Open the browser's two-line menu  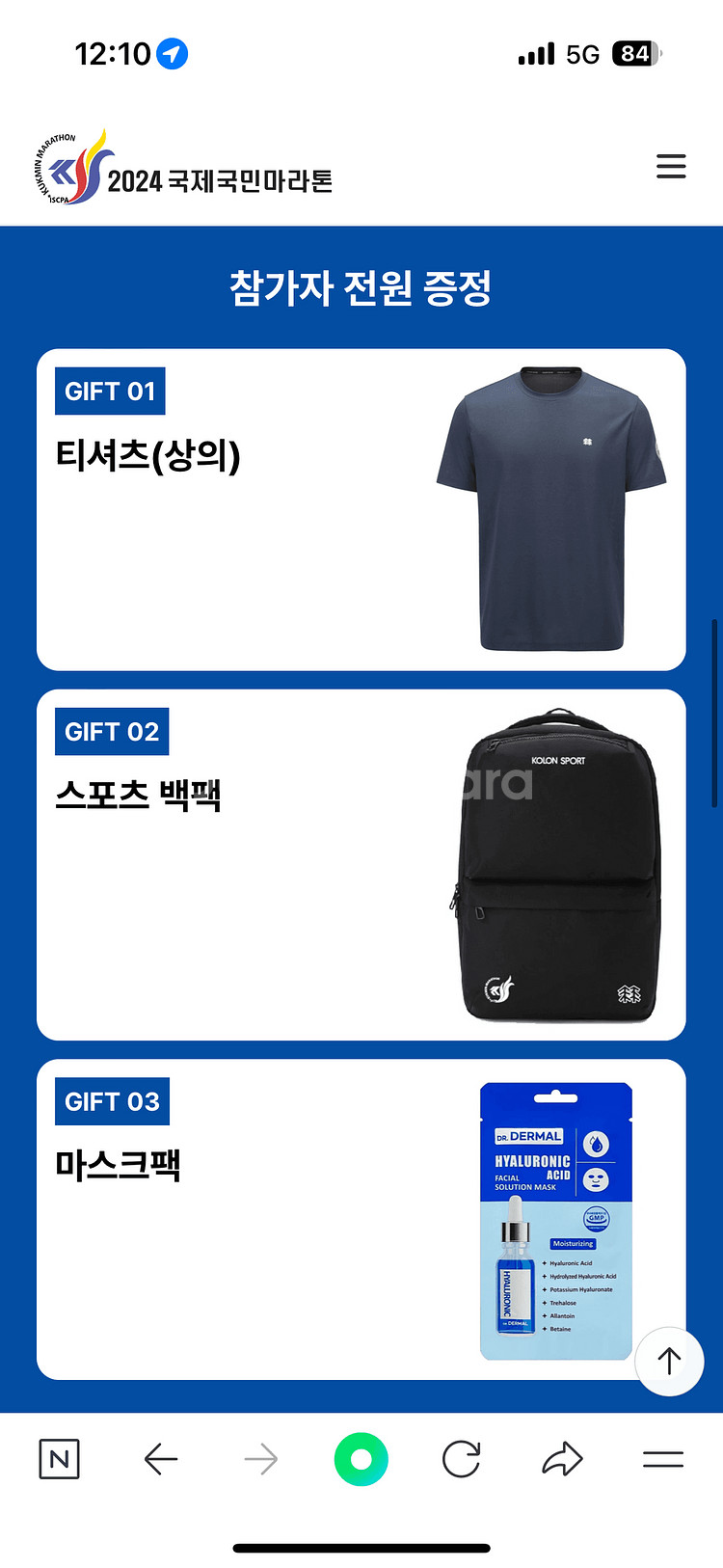663,1459
